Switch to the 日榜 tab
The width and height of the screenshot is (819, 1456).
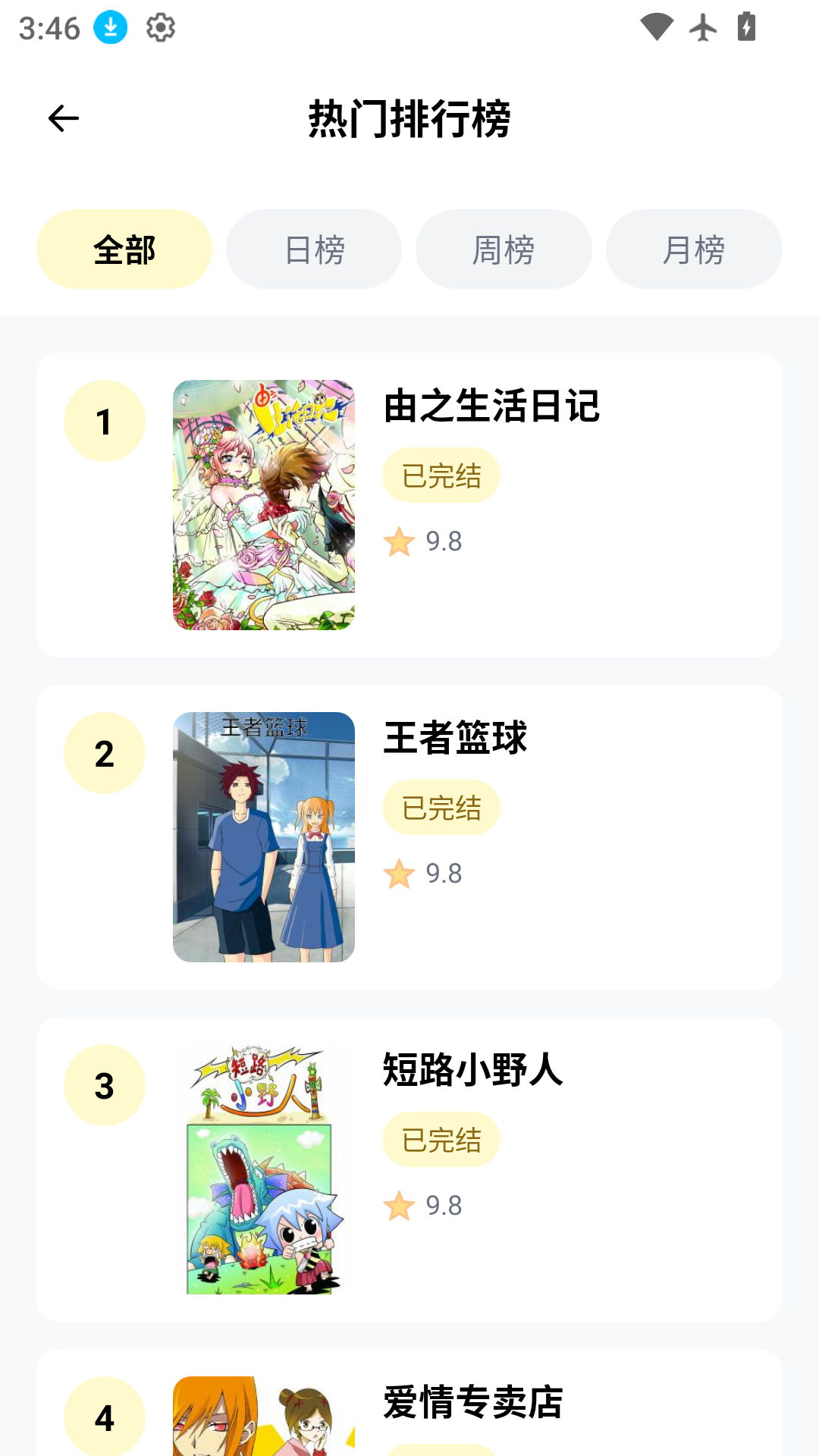(314, 249)
